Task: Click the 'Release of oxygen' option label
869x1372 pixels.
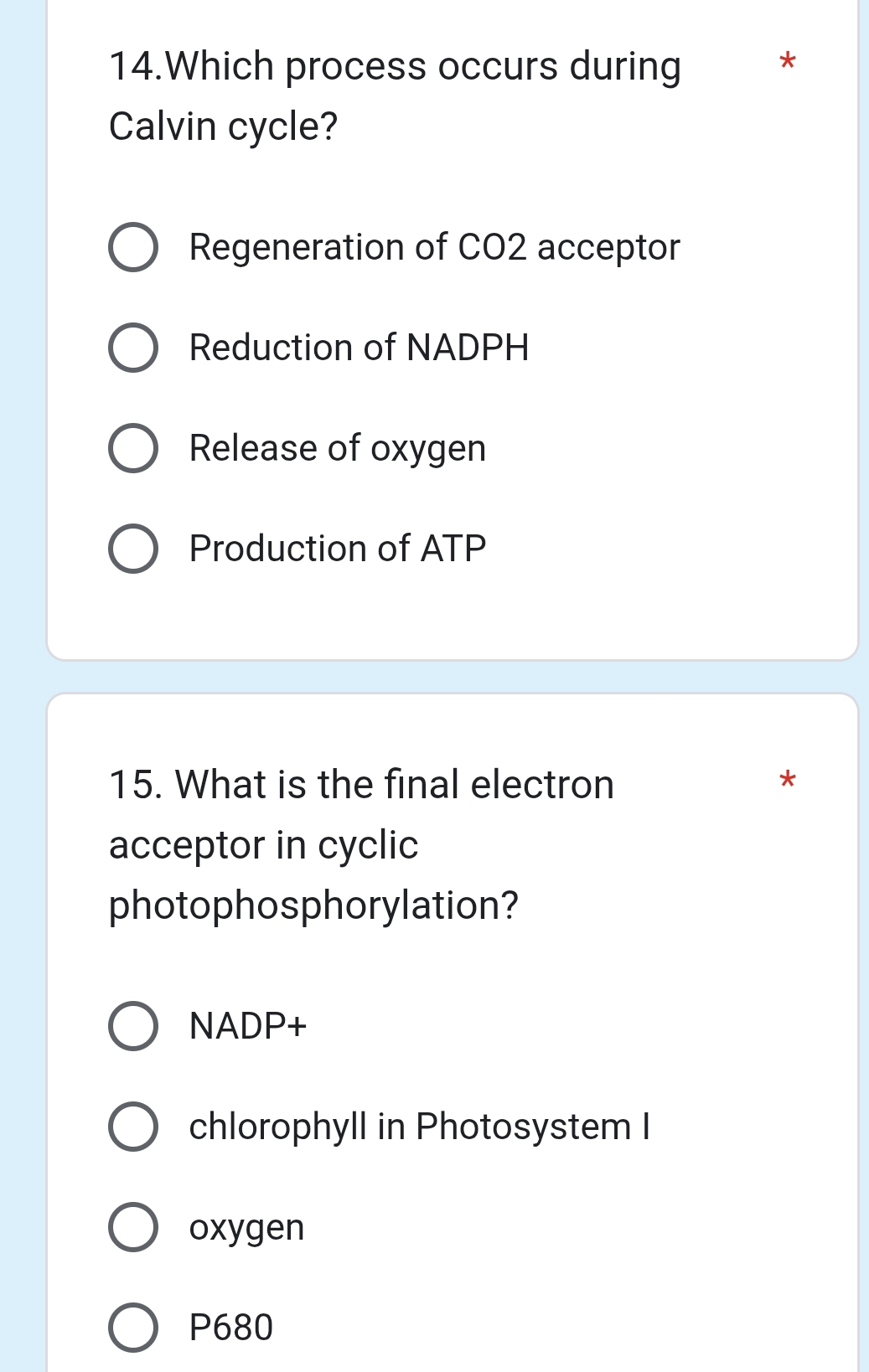Action: pyautogui.click(x=337, y=449)
